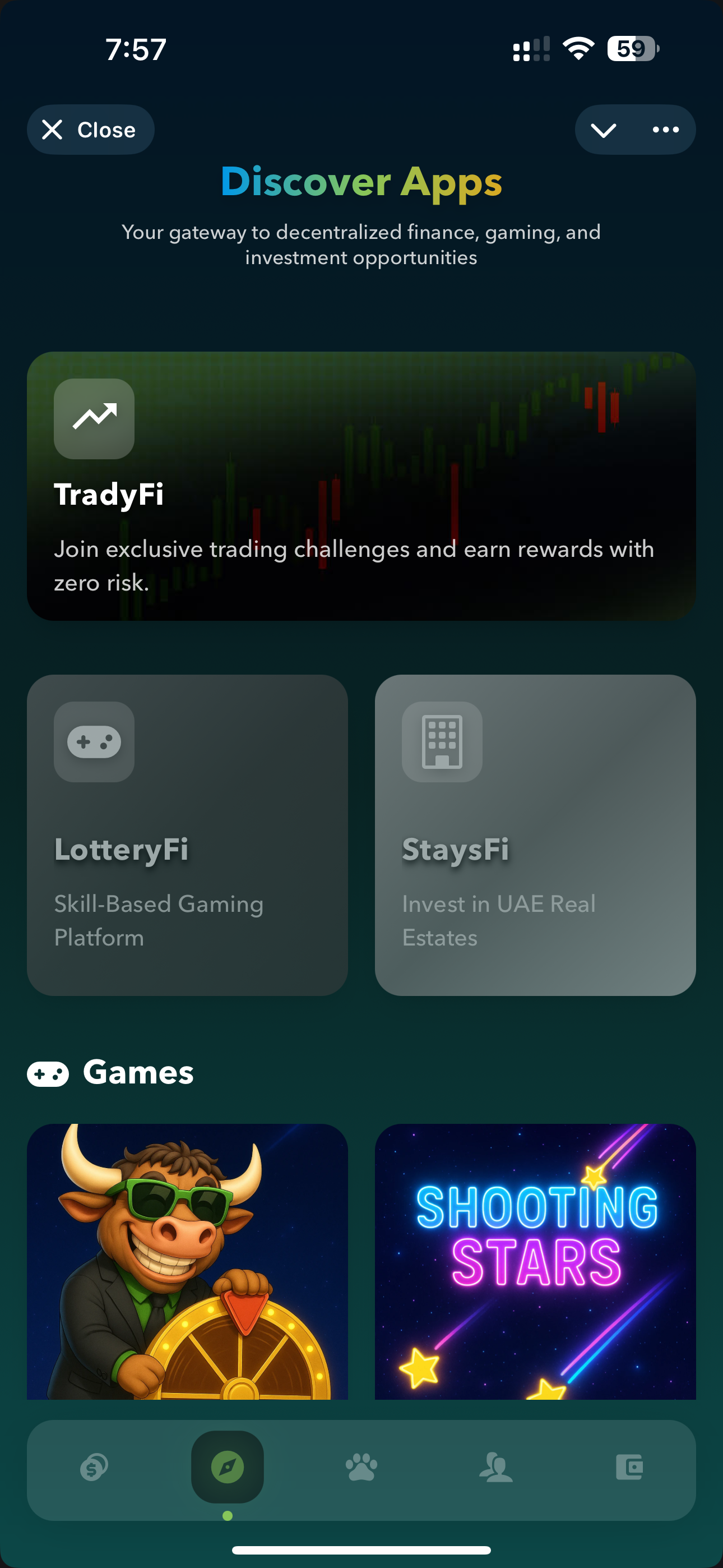This screenshot has width=723, height=1568.
Task: Tap the paw icon in bottom bar
Action: click(361, 1467)
